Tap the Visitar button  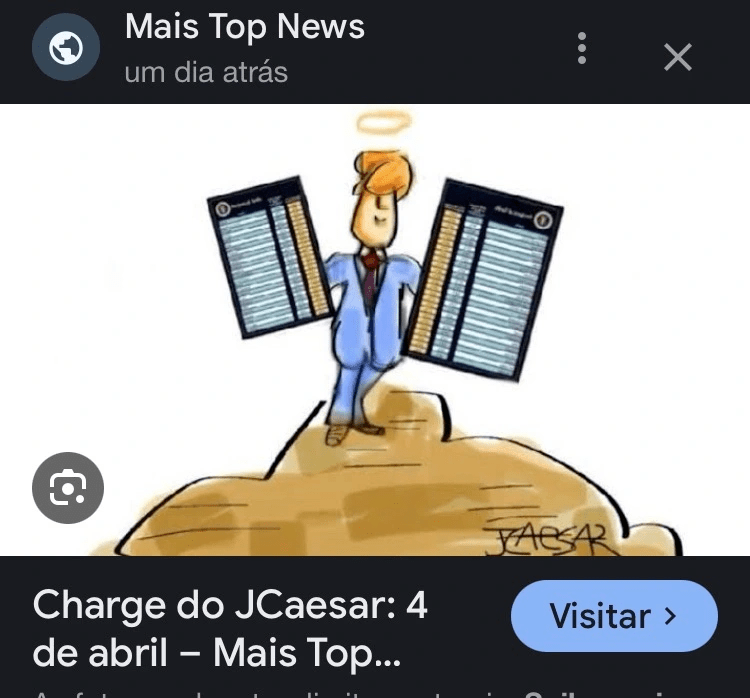pos(613,616)
